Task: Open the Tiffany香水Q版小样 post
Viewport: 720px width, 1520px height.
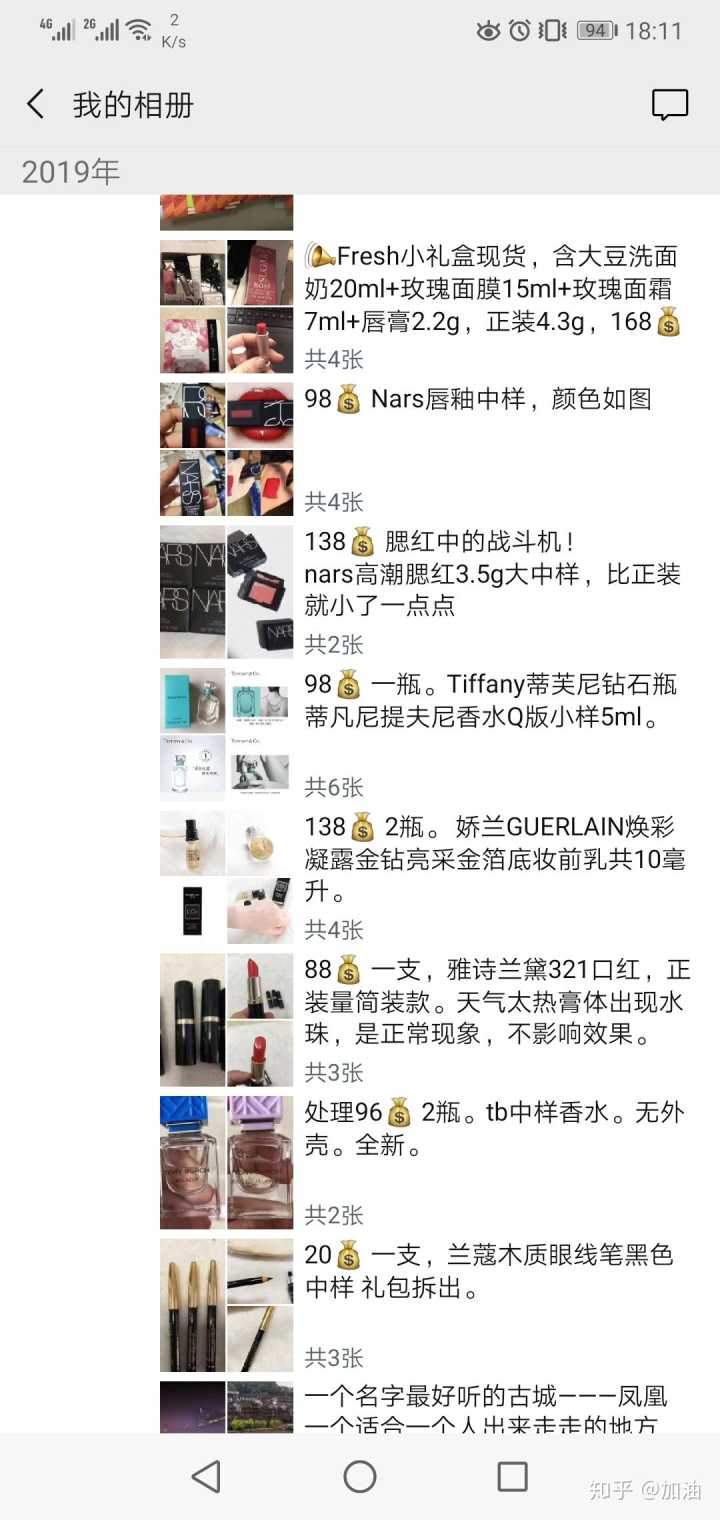Action: point(490,700)
